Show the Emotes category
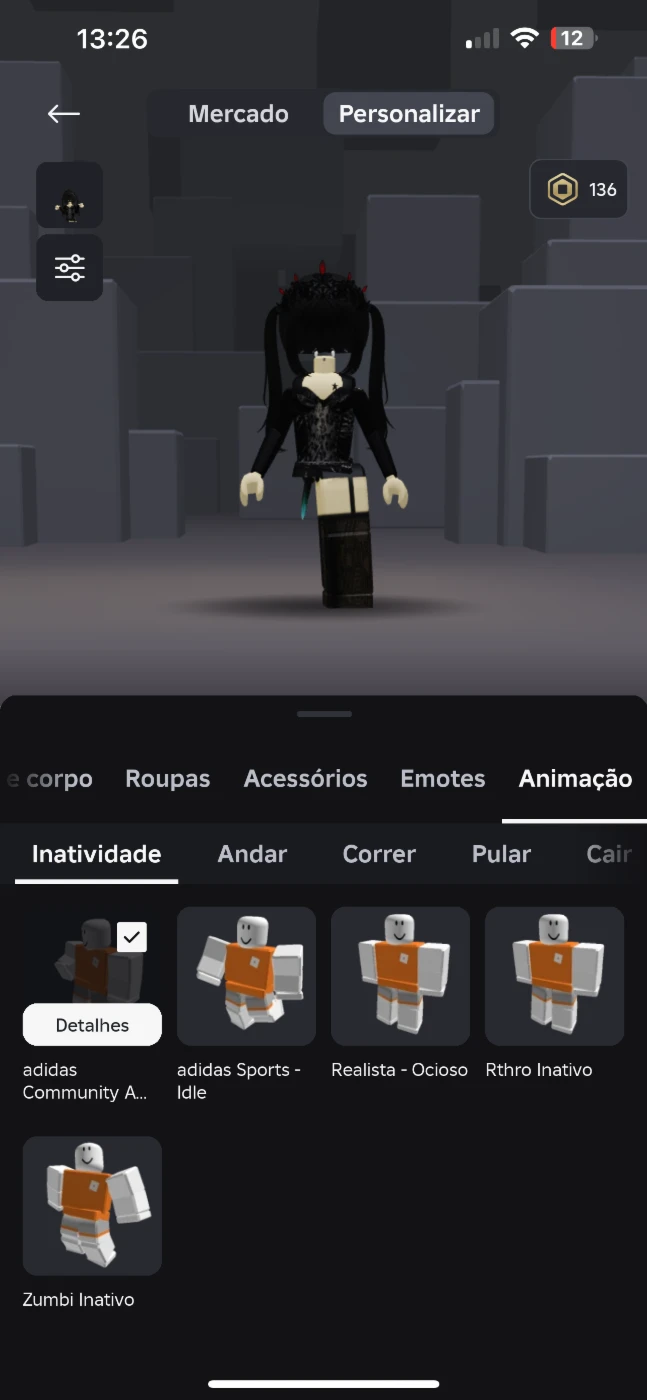 point(442,779)
